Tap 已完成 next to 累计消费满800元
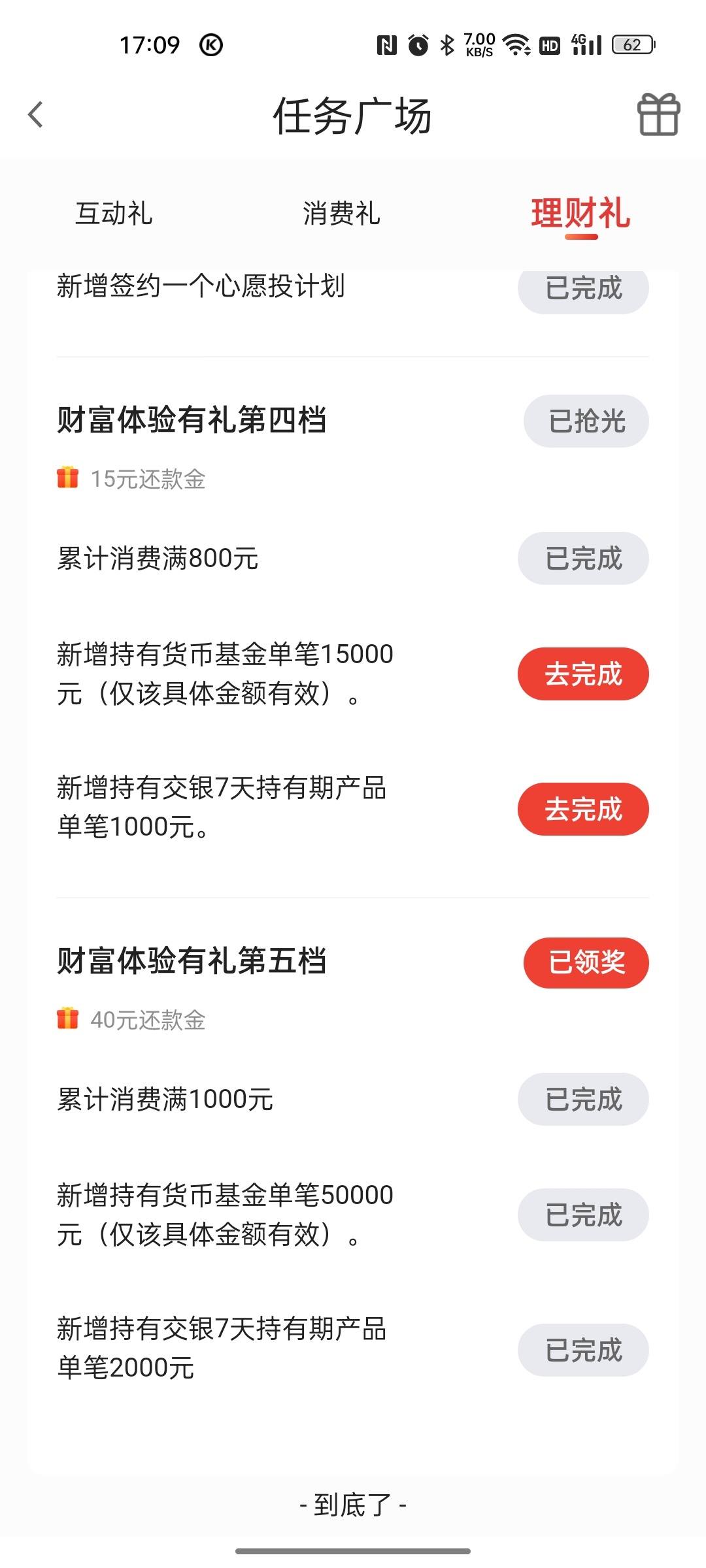The height and width of the screenshot is (1568, 706). [x=583, y=559]
